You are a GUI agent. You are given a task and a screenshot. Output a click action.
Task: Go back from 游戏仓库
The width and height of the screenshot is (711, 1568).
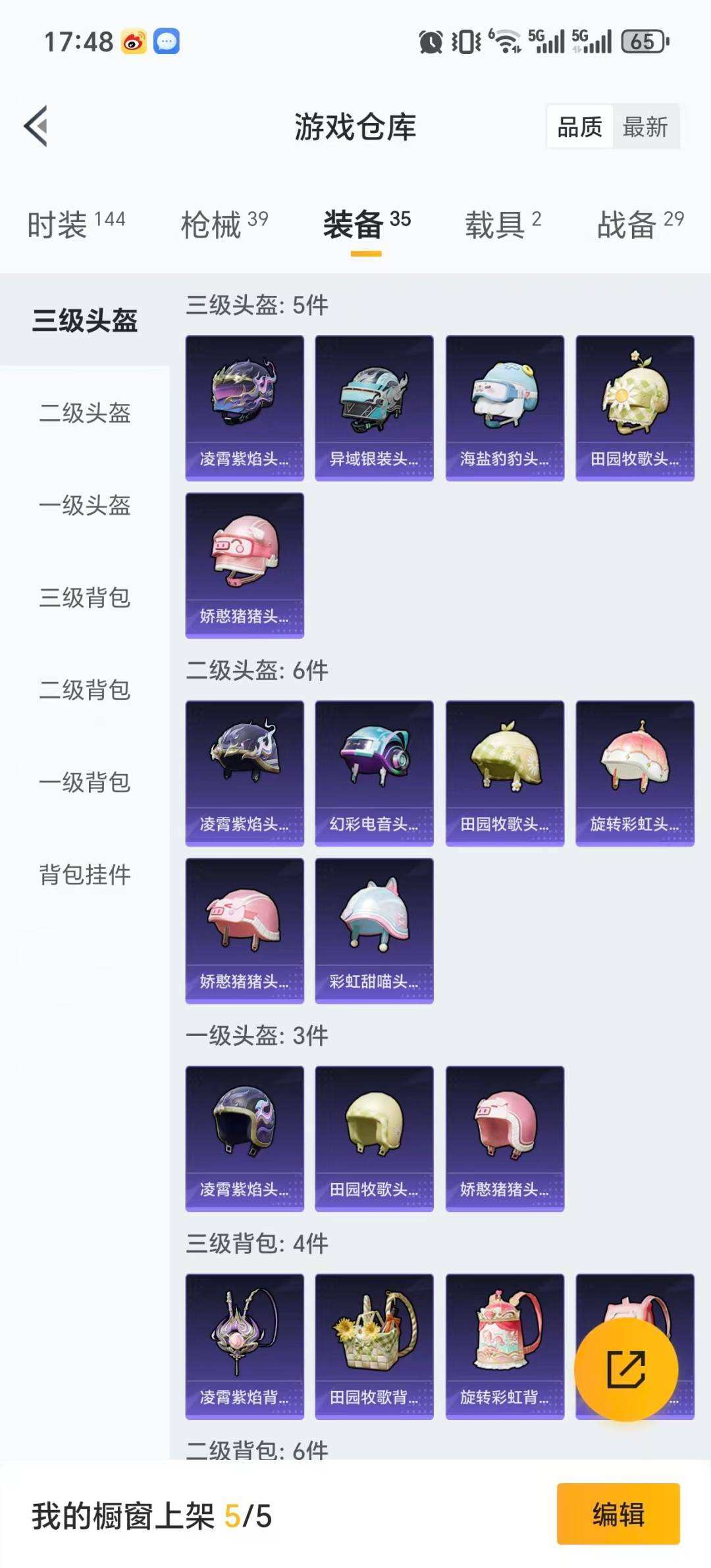click(x=36, y=126)
